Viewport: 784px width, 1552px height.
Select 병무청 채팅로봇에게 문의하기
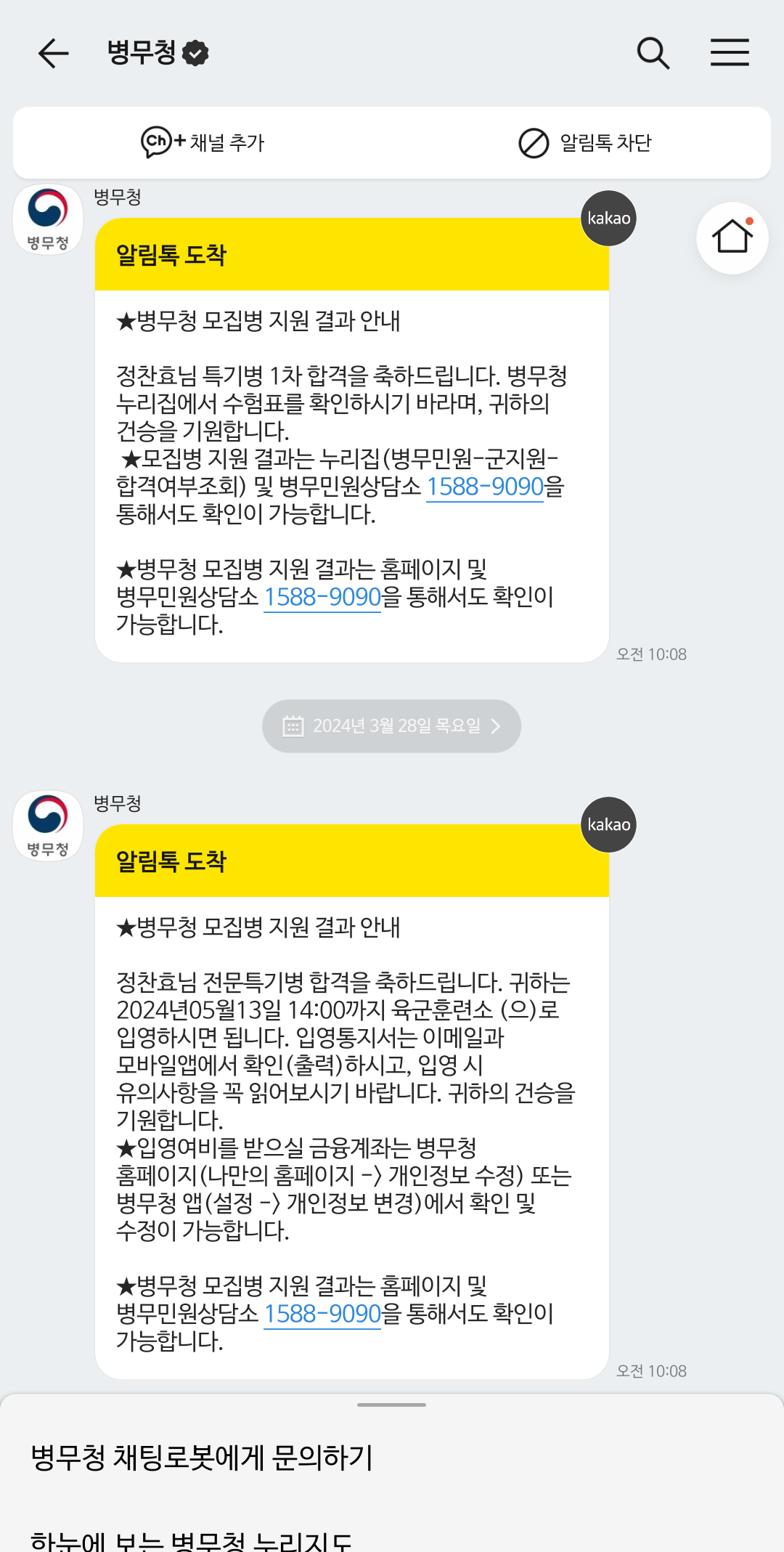coord(202,1457)
